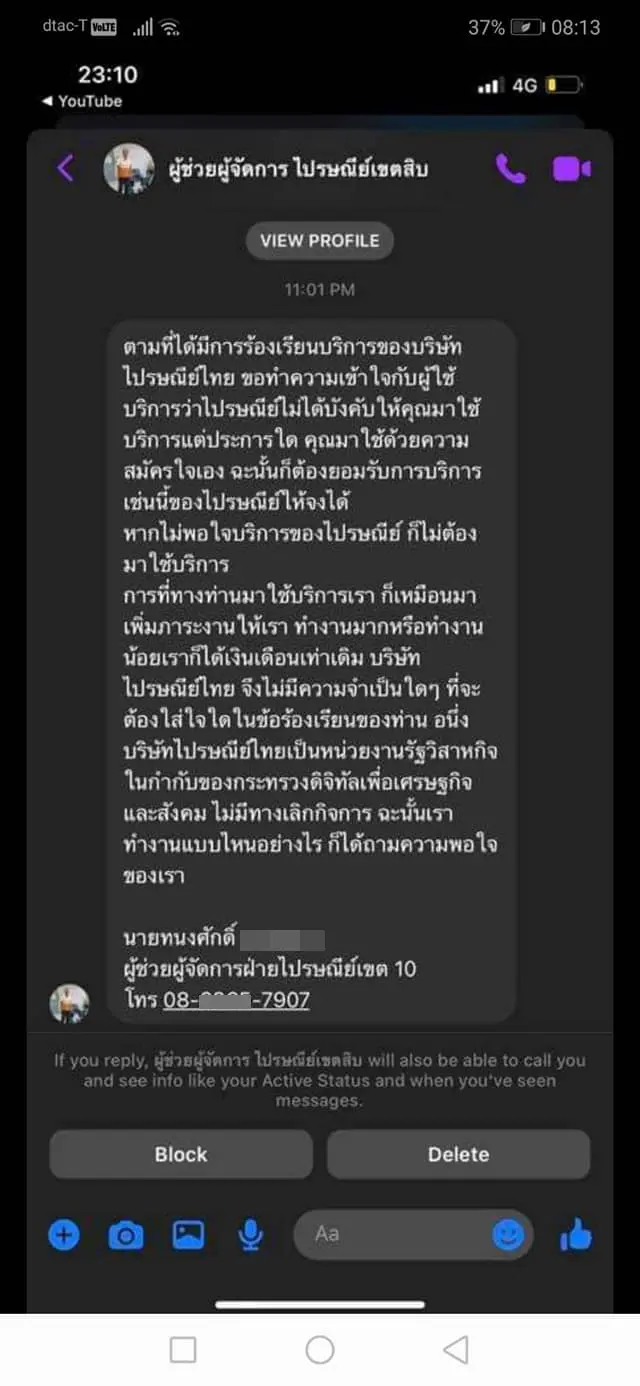Open the plus menu for more actions
Image resolution: width=640 pixels, height=1386 pixels.
(x=64, y=1236)
